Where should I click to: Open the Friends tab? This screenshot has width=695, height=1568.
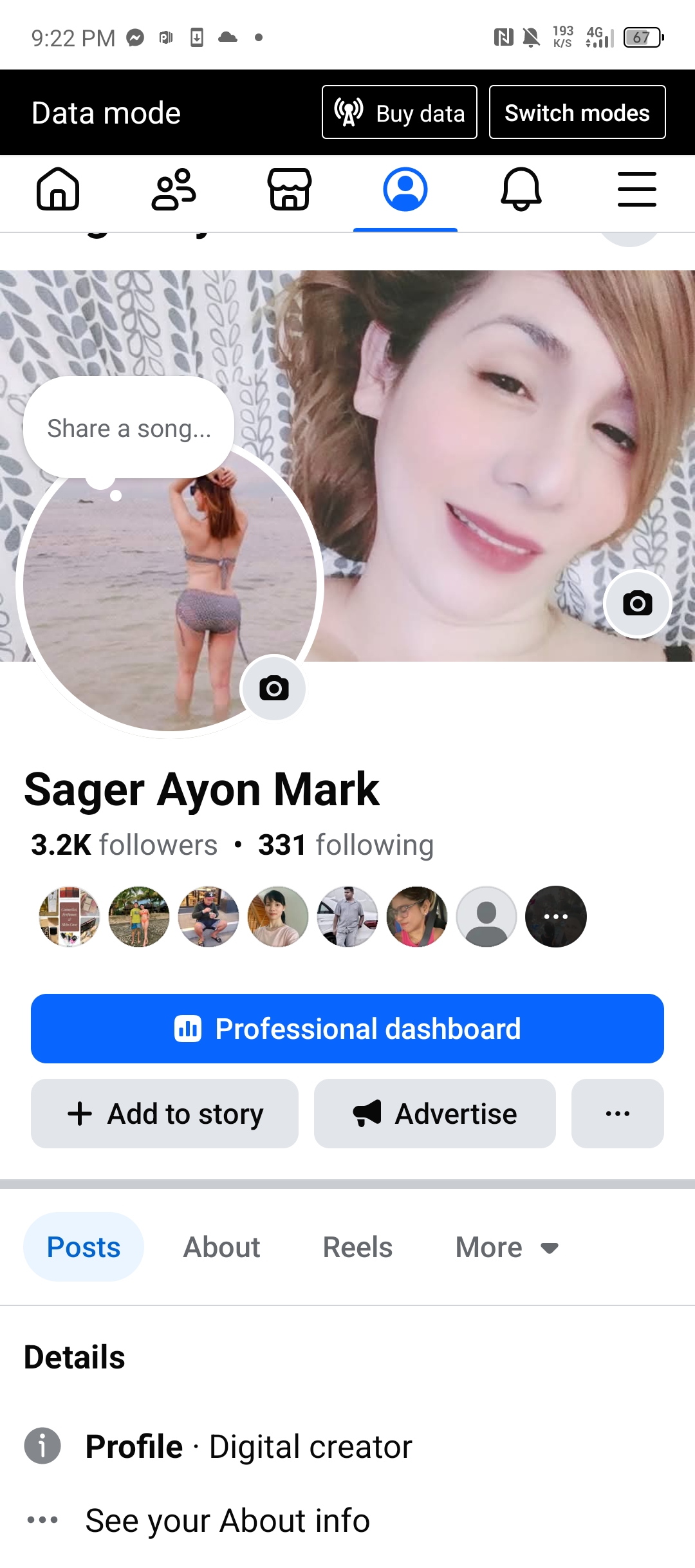pos(174,189)
